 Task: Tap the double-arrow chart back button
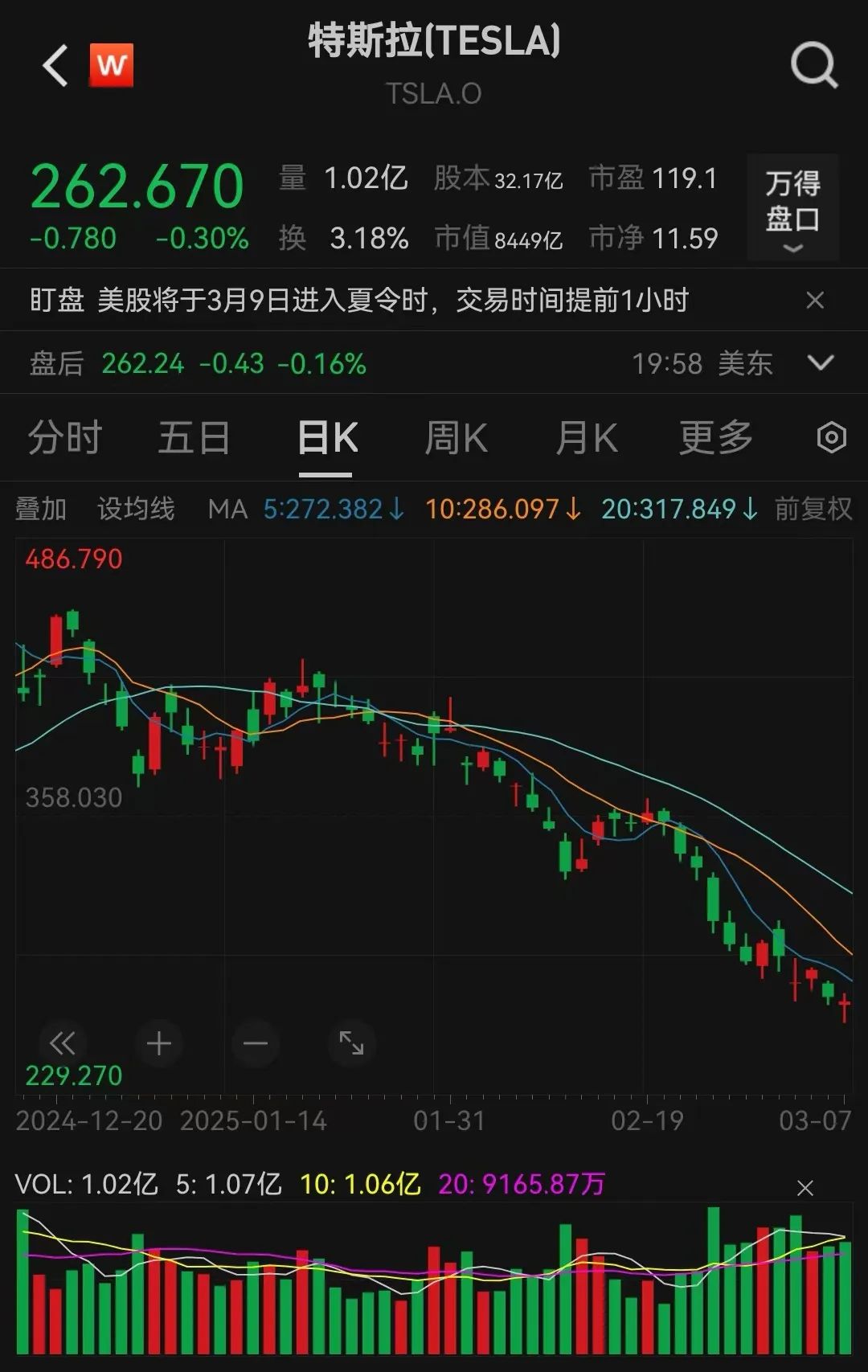click(x=62, y=1043)
